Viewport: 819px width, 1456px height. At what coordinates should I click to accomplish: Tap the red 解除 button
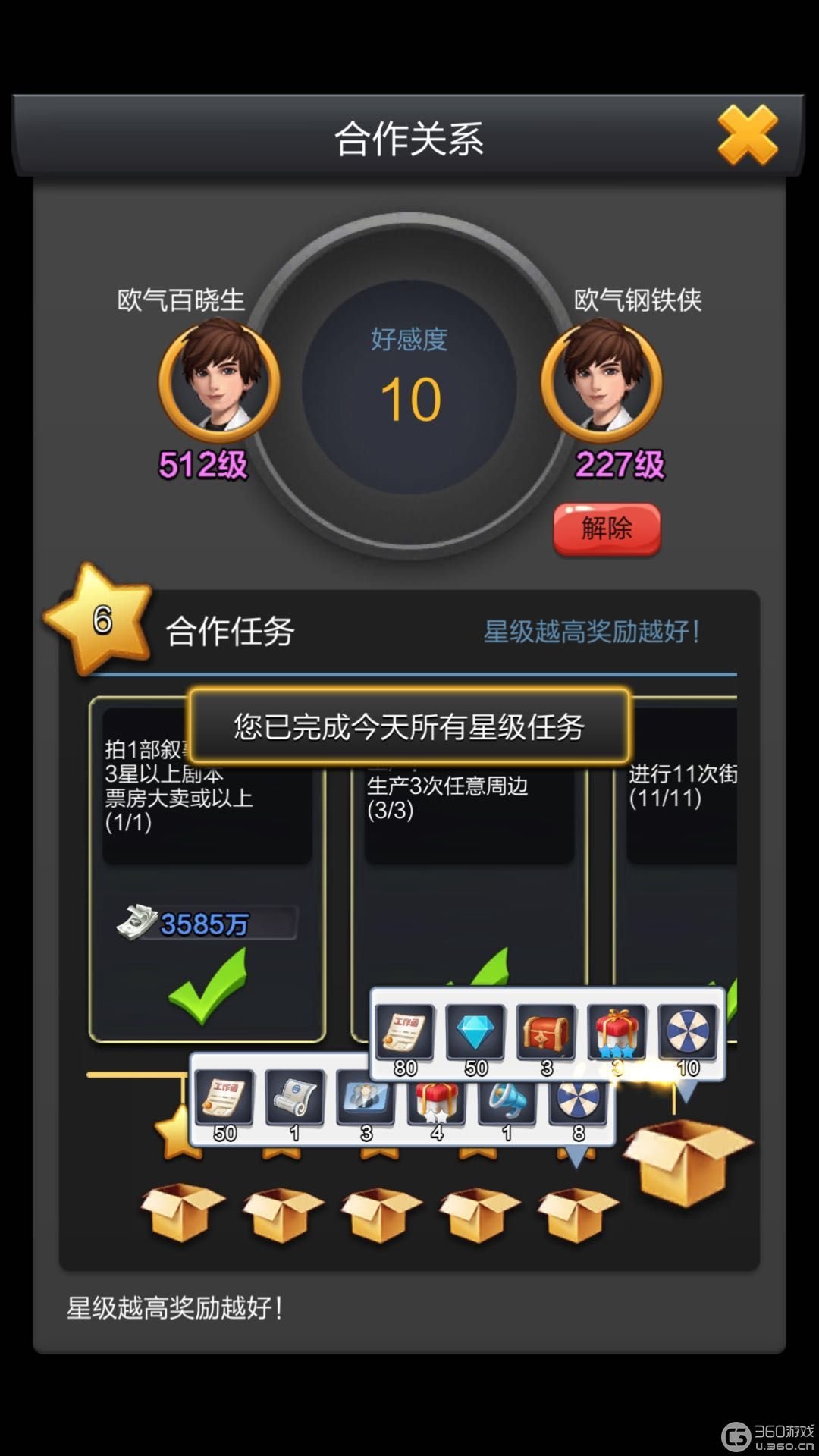coord(607,529)
